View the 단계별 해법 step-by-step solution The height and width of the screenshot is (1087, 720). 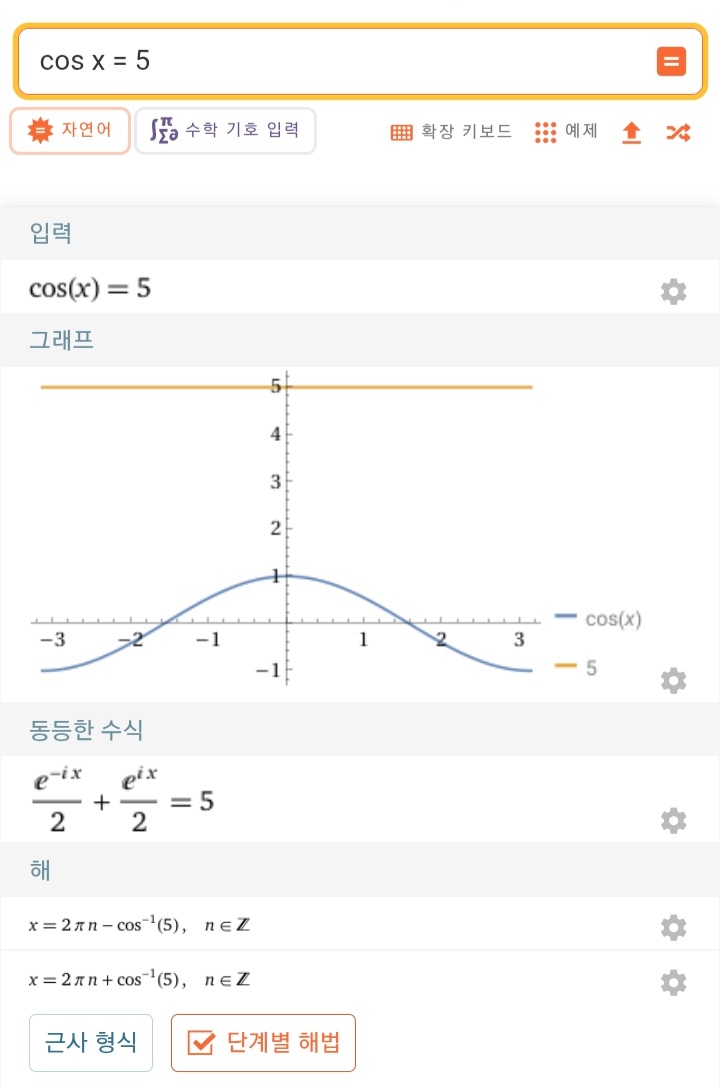click(x=263, y=1043)
